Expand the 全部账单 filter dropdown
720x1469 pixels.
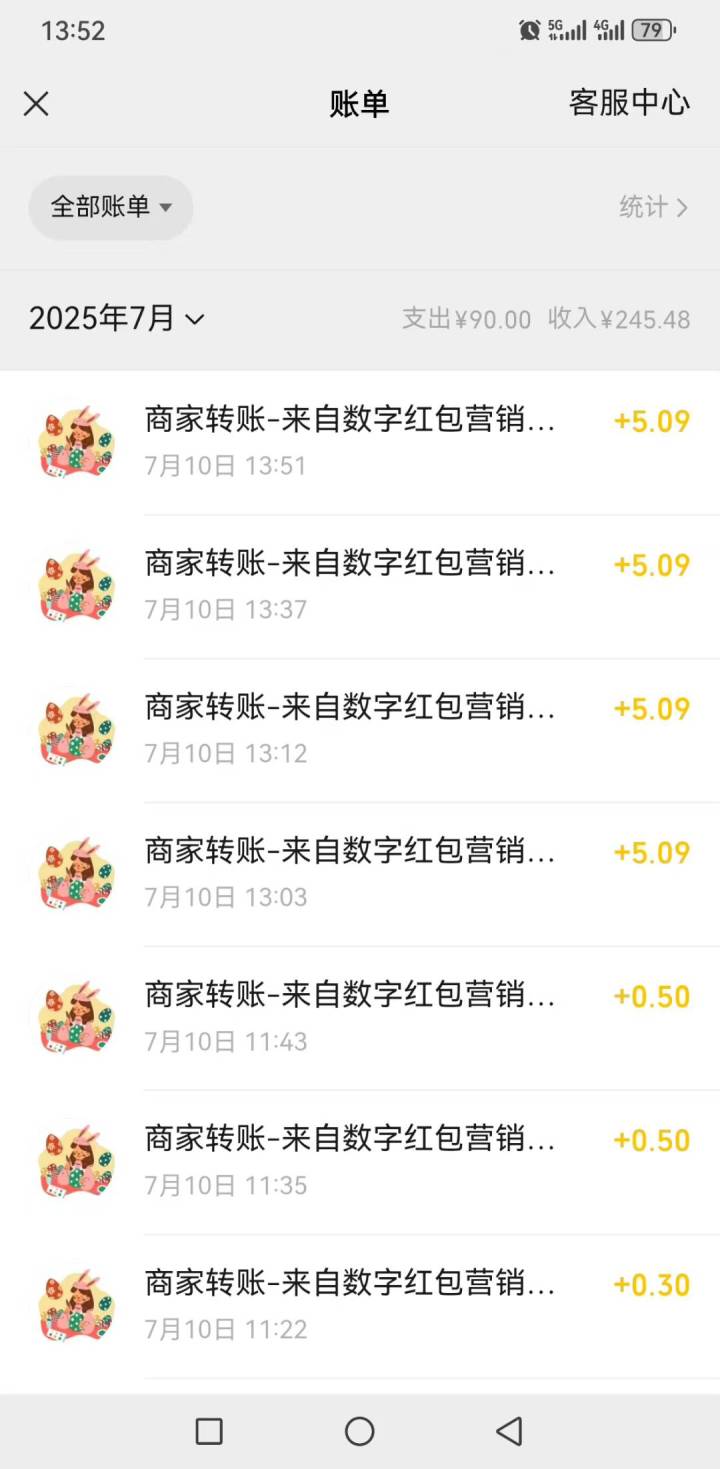pos(111,208)
